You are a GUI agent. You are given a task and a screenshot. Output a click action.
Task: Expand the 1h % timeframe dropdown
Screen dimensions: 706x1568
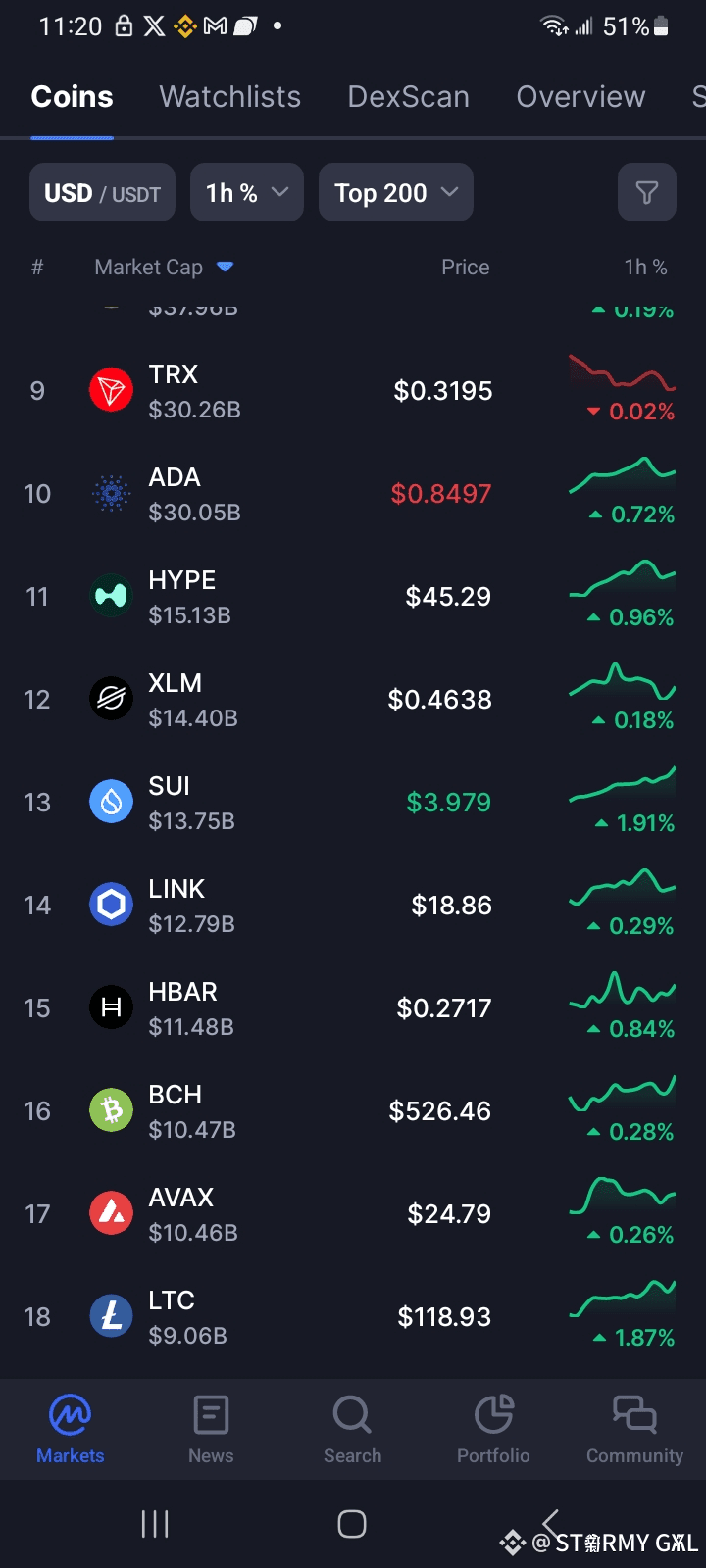click(247, 192)
